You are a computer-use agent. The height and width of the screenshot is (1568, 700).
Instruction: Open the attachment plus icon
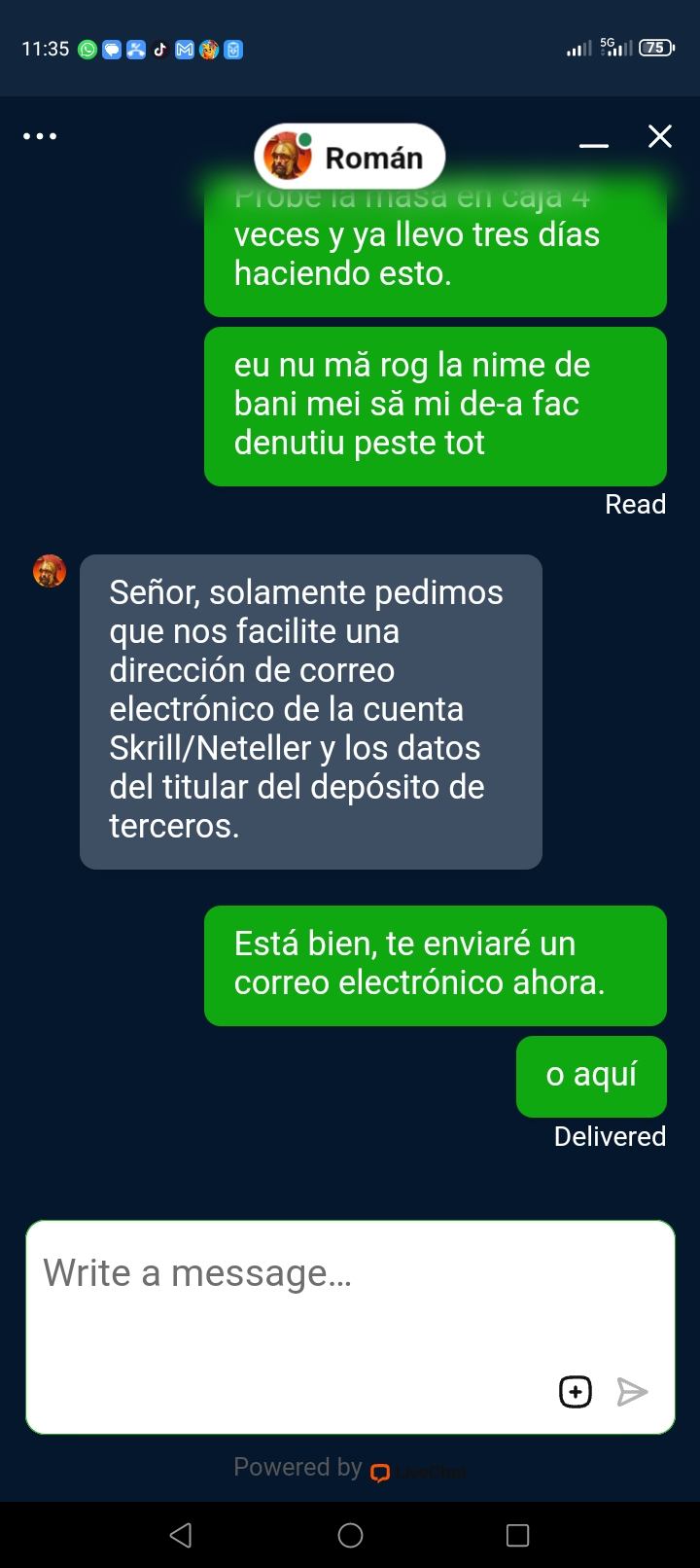(576, 1392)
